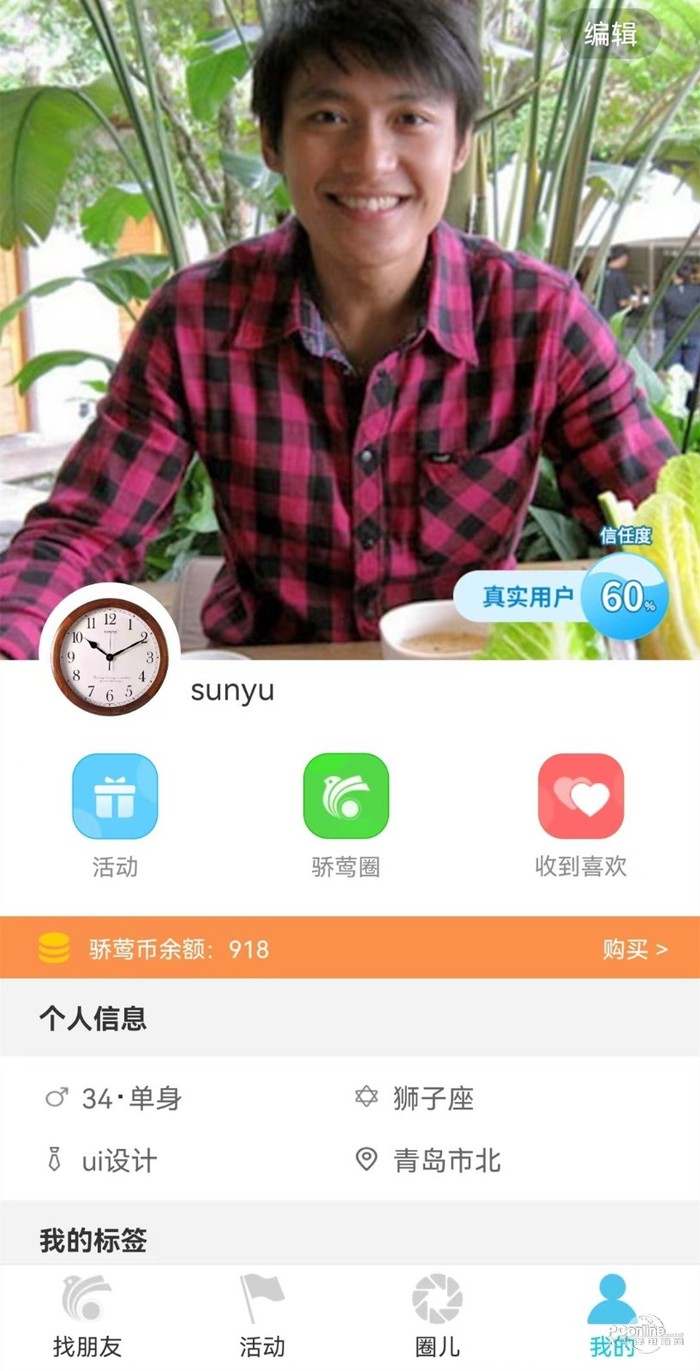Tap 购买 to buy coins
Image resolution: width=700 pixels, height=1371 pixels.
[635, 948]
